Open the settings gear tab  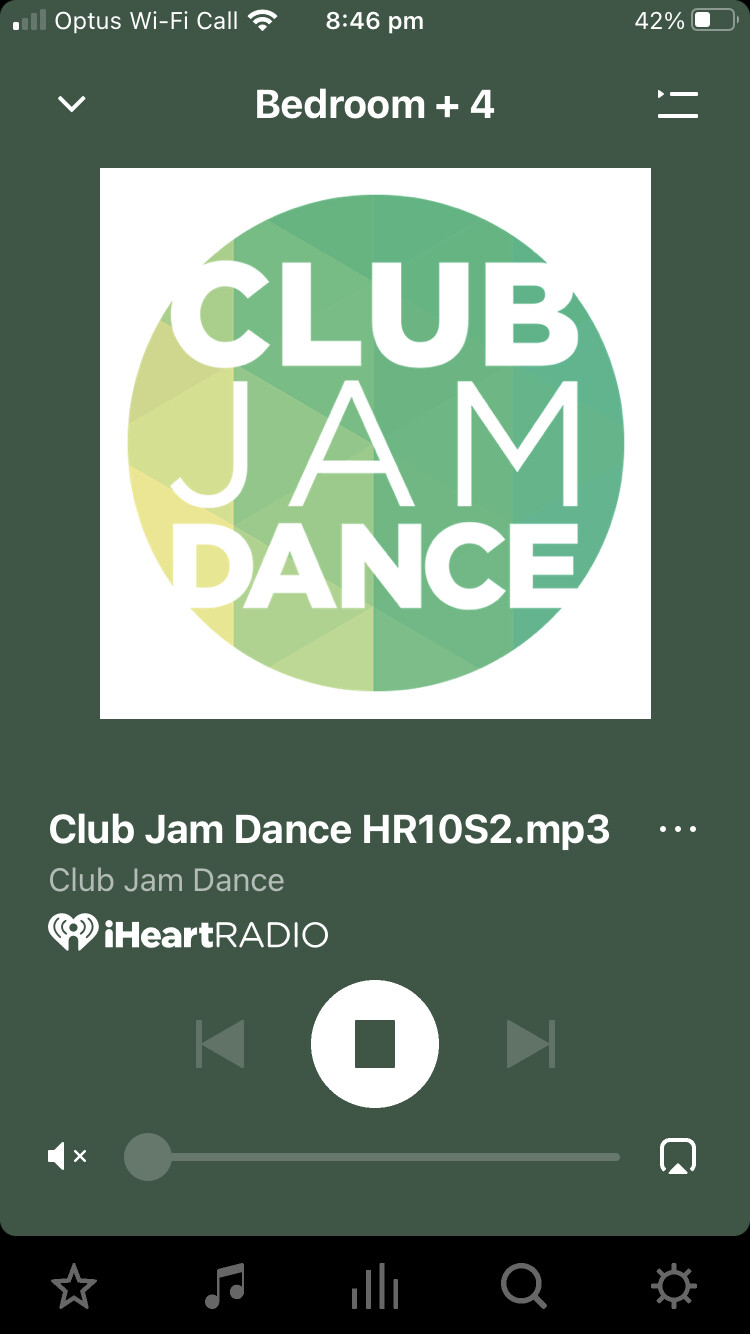pos(674,1285)
